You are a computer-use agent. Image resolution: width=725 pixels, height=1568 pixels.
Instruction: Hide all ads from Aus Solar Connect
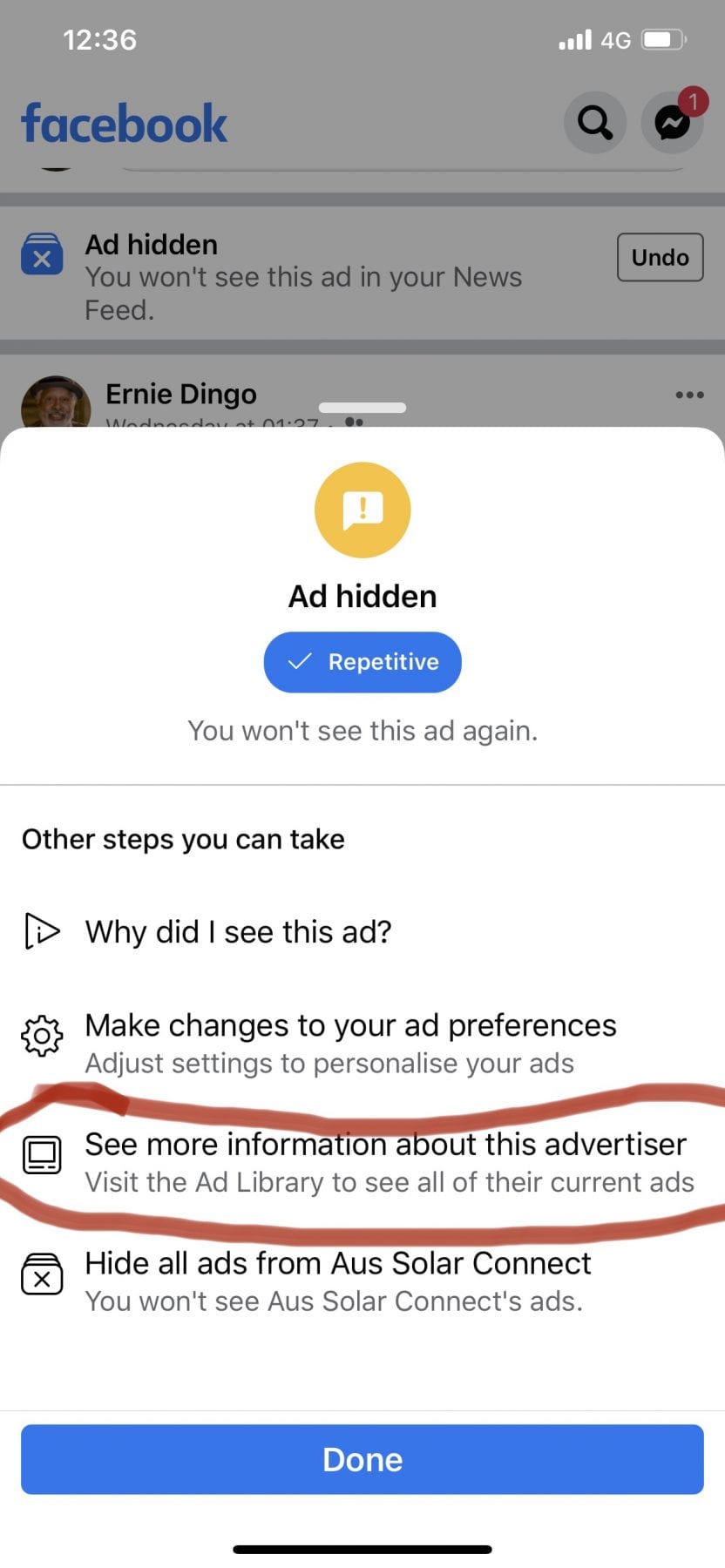click(337, 1280)
